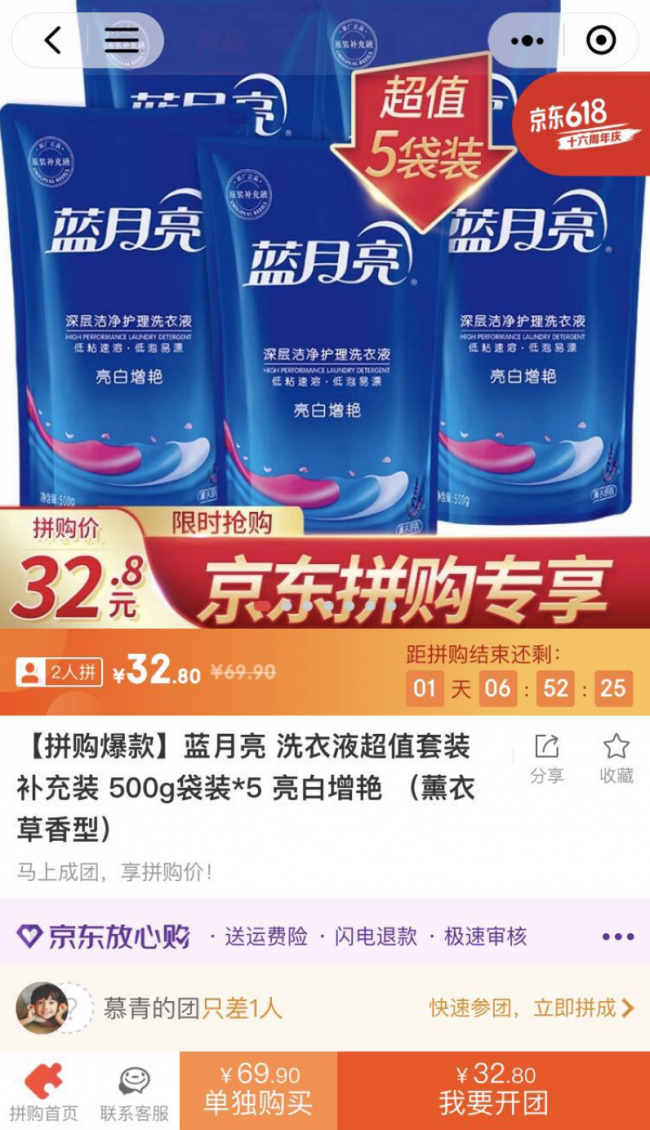
Task: Start a group with 我要开团
Action: coord(494,1090)
